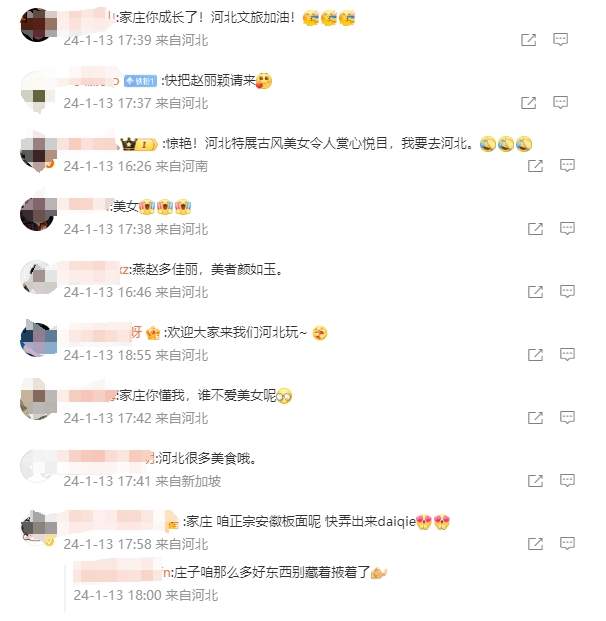Share the comment '欢迎大家来我们河北玩'
The height and width of the screenshot is (621, 606).
pos(529,355)
